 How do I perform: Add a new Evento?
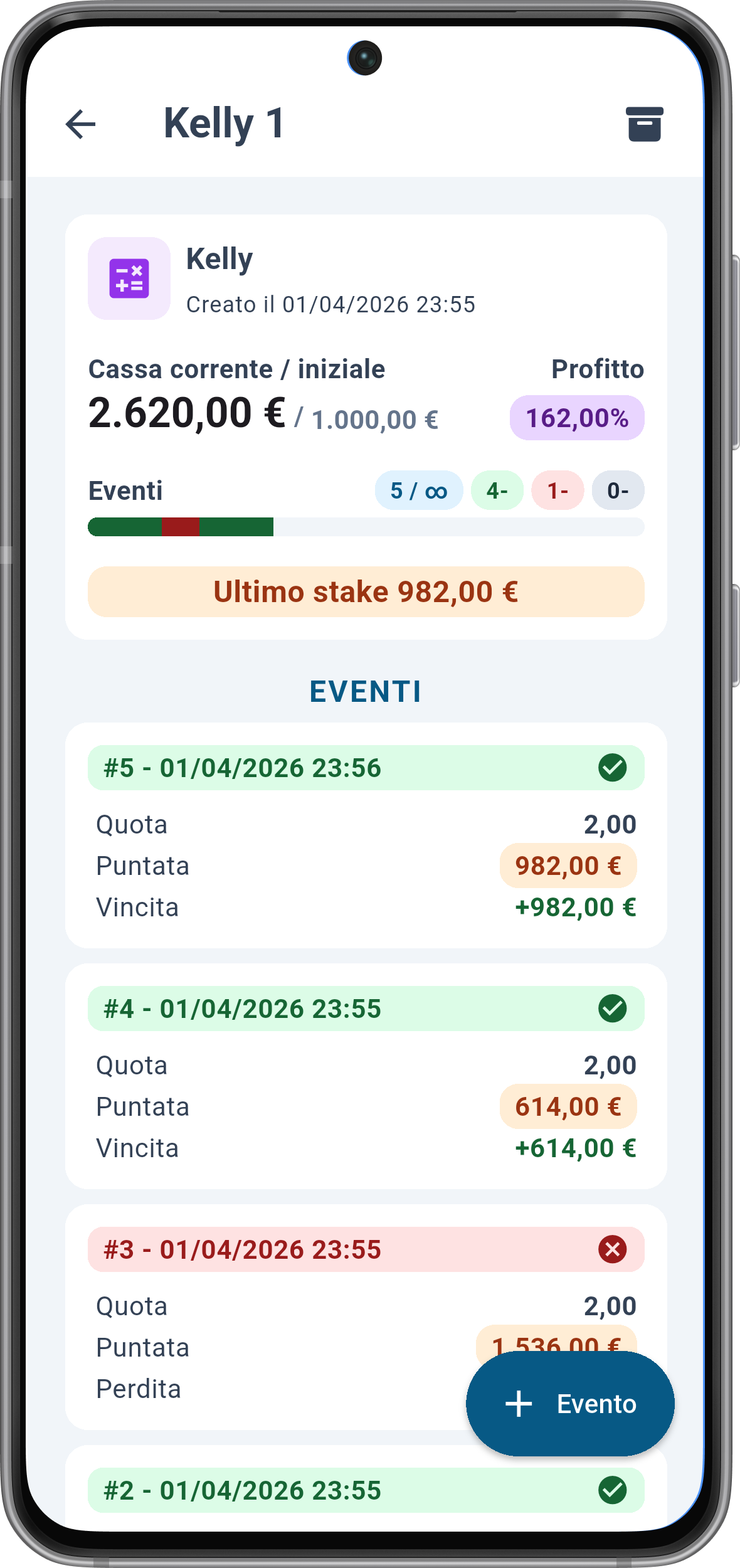(570, 1404)
